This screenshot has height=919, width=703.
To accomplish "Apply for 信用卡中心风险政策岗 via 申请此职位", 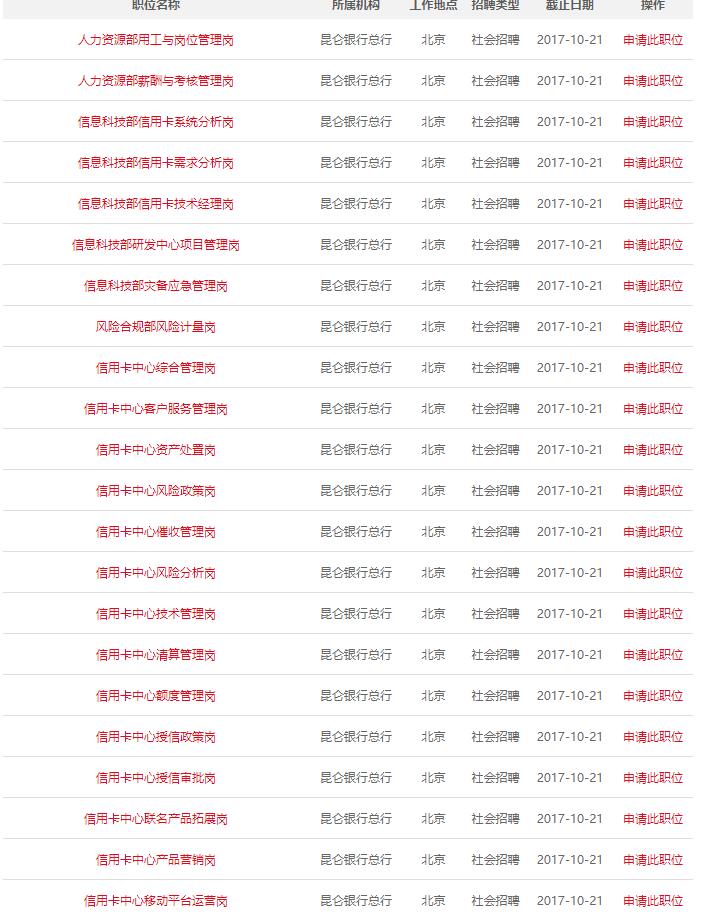I will click(652, 491).
